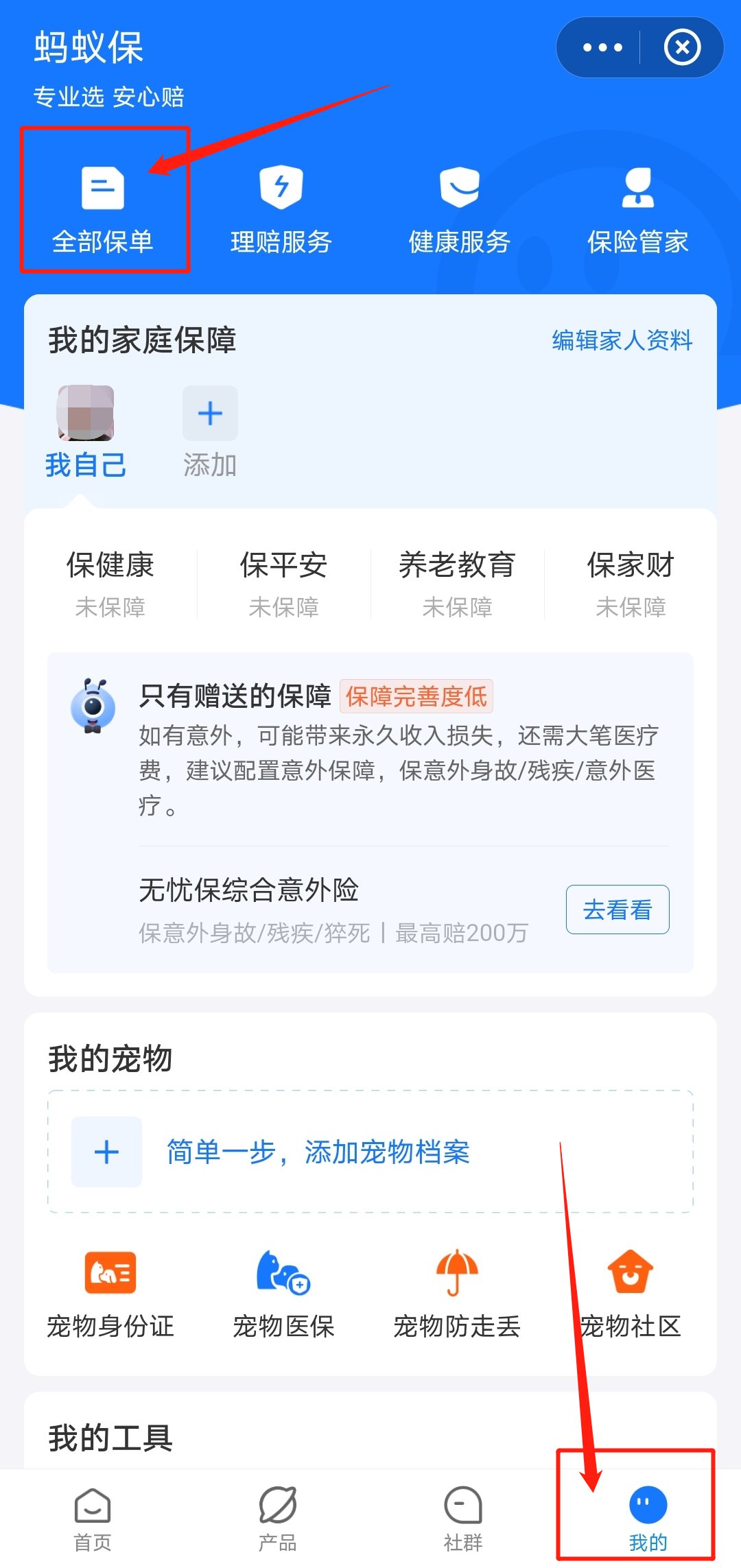The image size is (741, 1568).
Task: Tap 去看看 for 无忧保综合意外险
Action: click(x=617, y=910)
